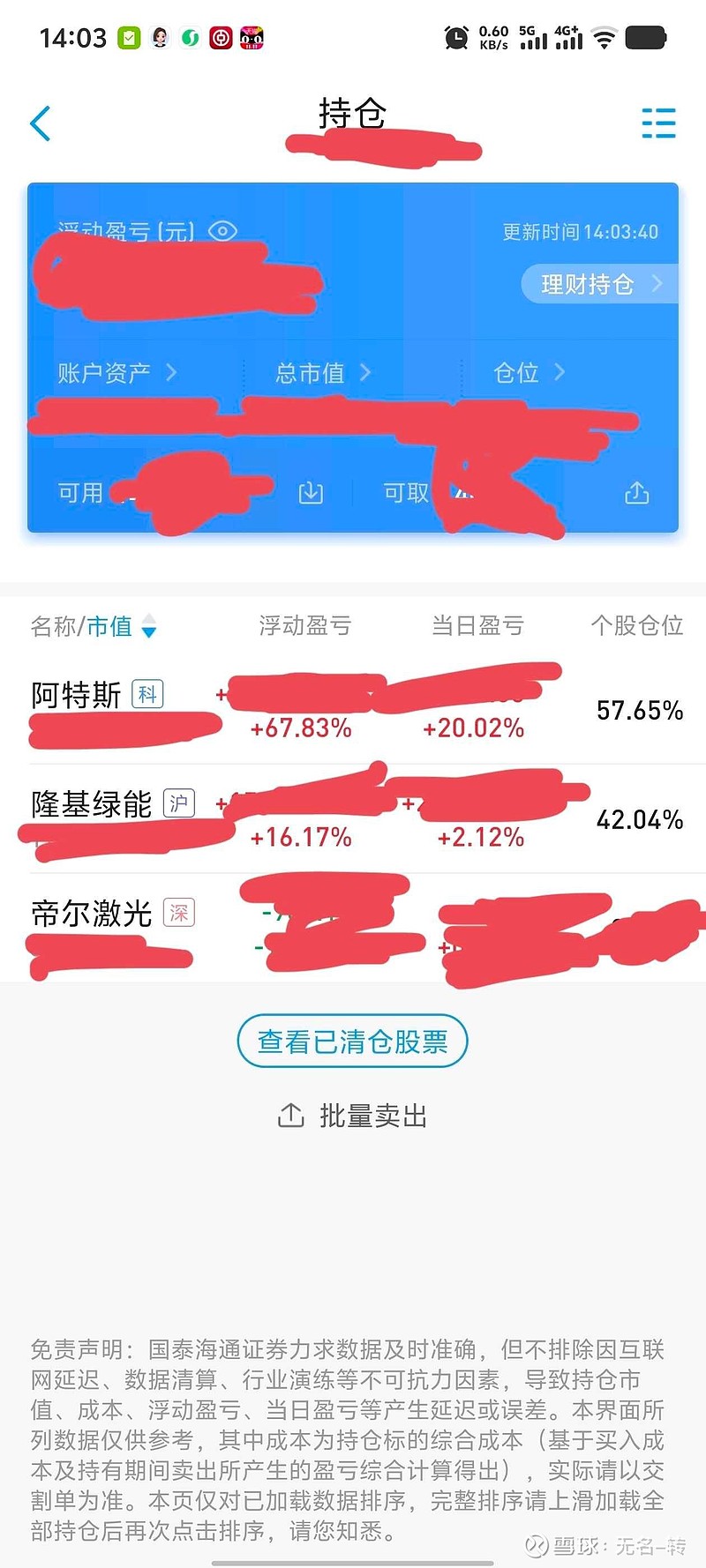Screen dimensions: 706x1568
Task: Click the back arrow at top left
Action: point(40,123)
